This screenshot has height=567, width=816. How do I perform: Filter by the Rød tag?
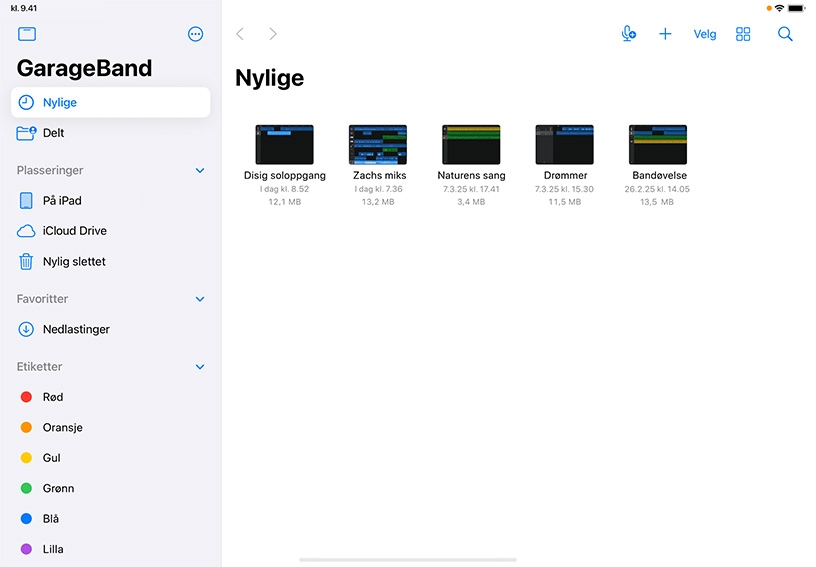pos(110,397)
